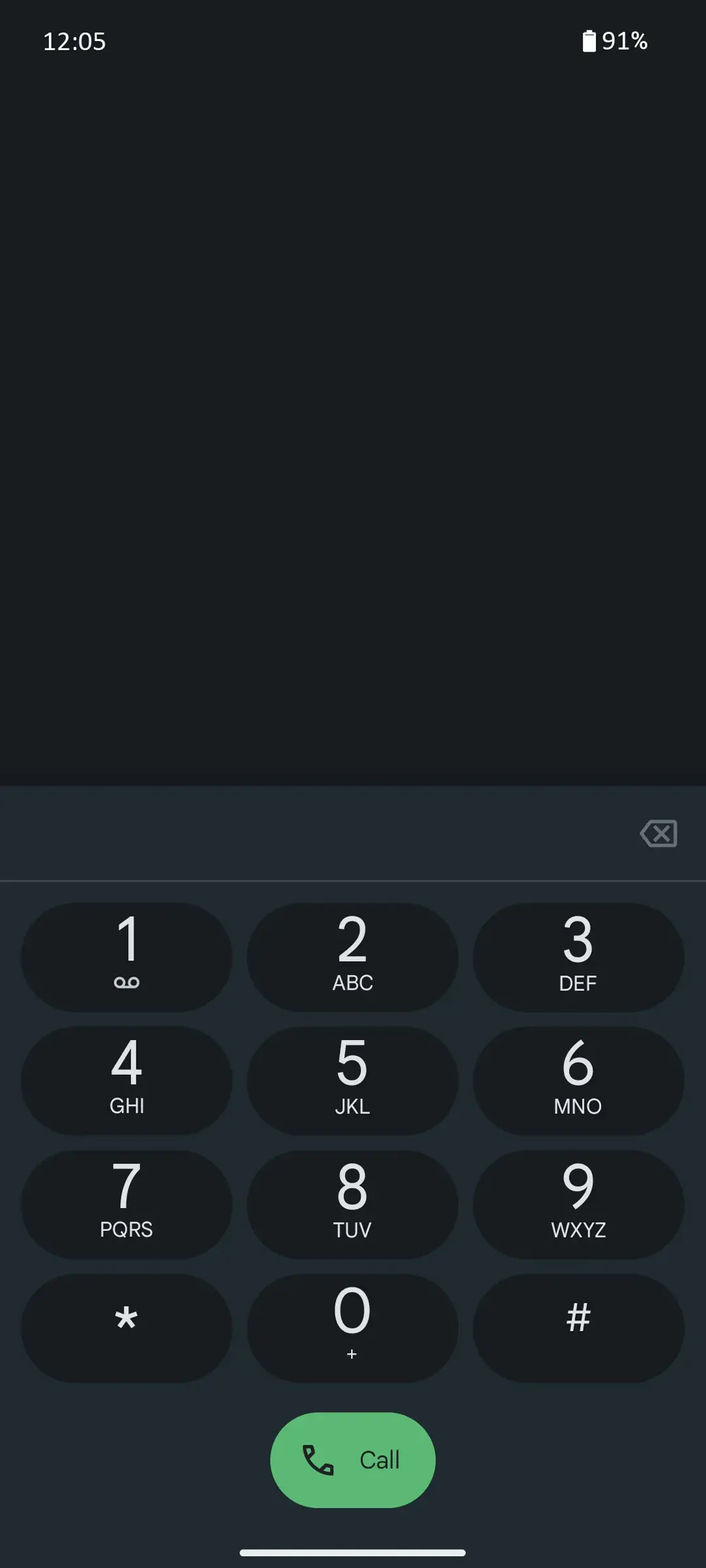Dial the digit 1 on the keypad
The image size is (706, 1568).
[x=127, y=956]
